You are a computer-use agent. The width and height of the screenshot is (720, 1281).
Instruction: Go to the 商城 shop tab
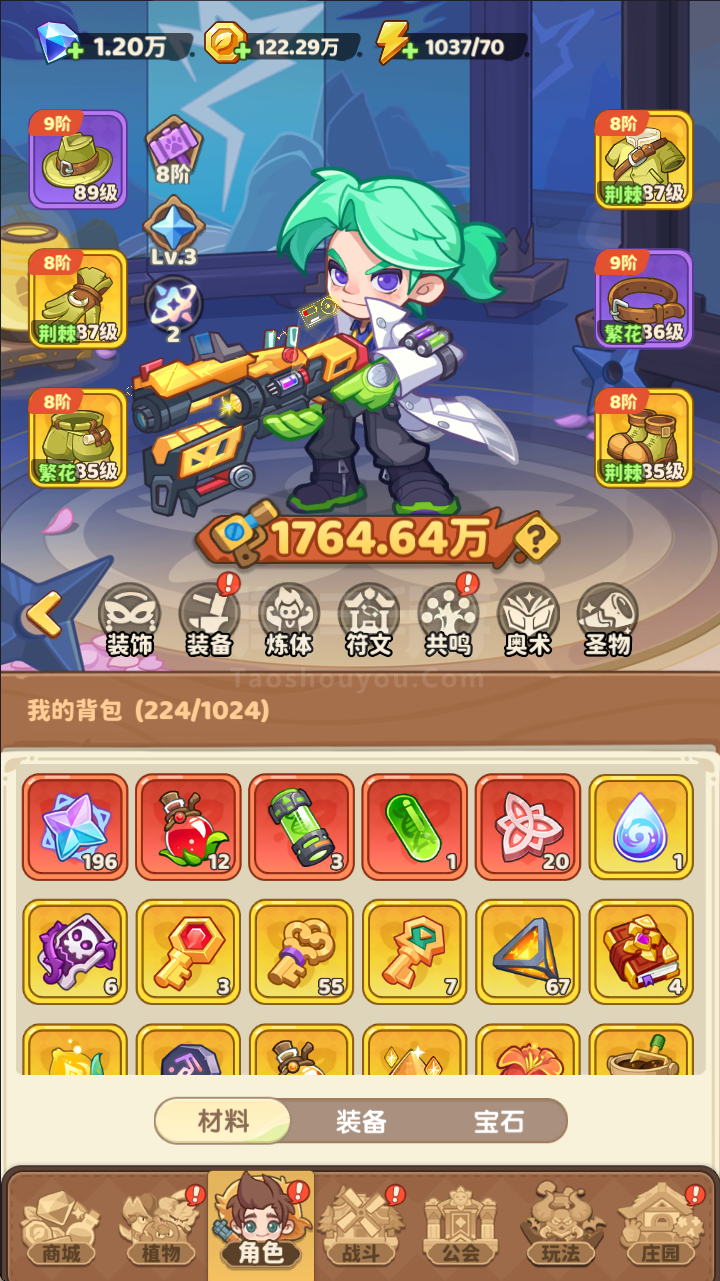pyautogui.click(x=60, y=1224)
